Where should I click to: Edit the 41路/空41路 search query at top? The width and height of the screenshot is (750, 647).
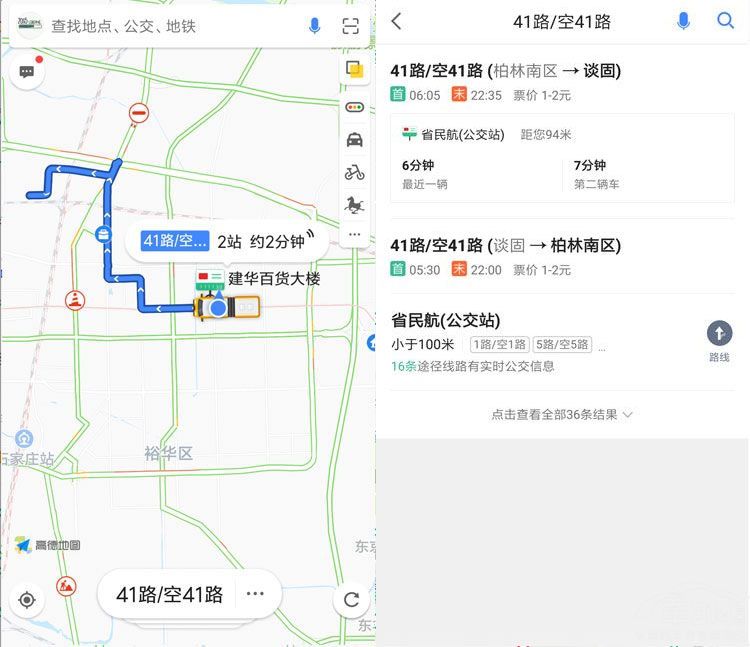[x=561, y=21]
